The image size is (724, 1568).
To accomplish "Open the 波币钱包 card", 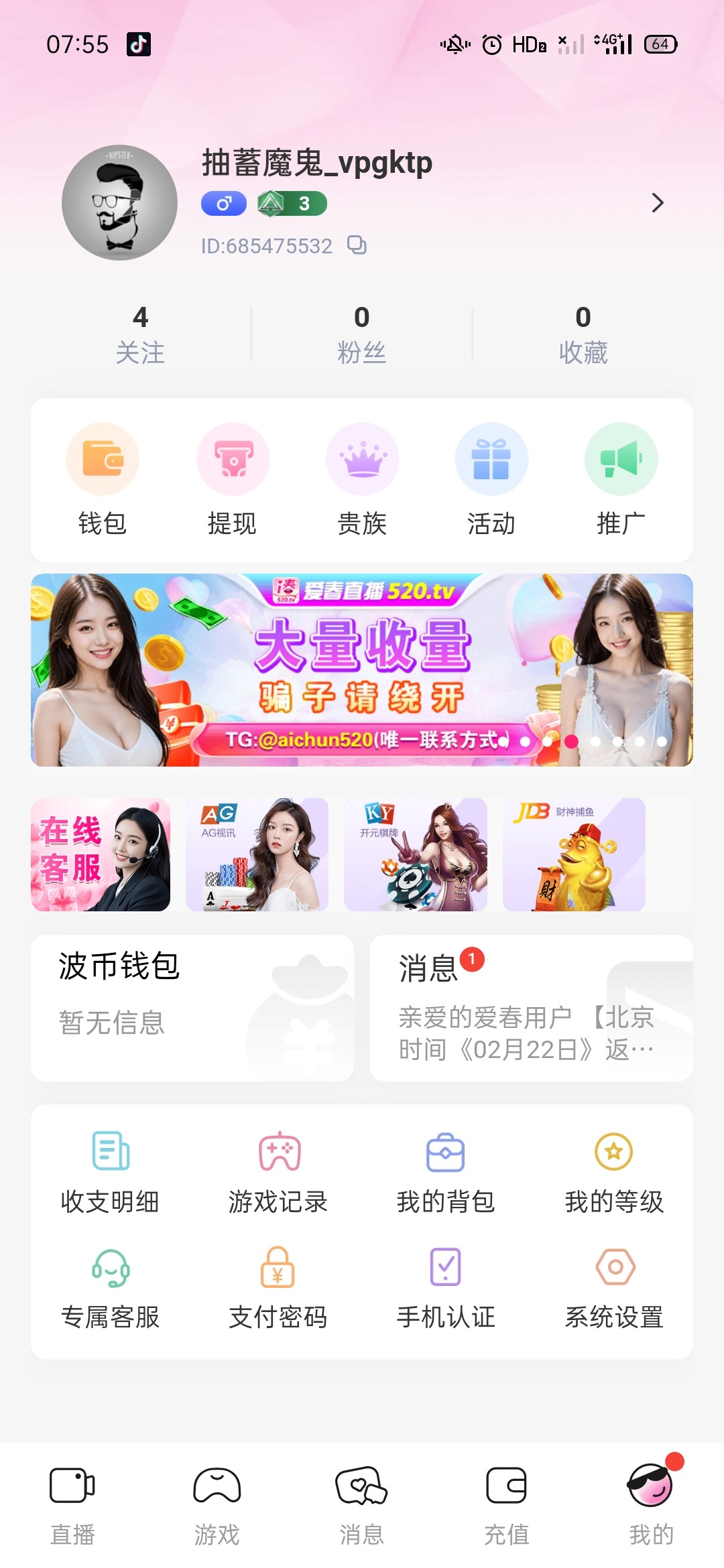I will [192, 1007].
